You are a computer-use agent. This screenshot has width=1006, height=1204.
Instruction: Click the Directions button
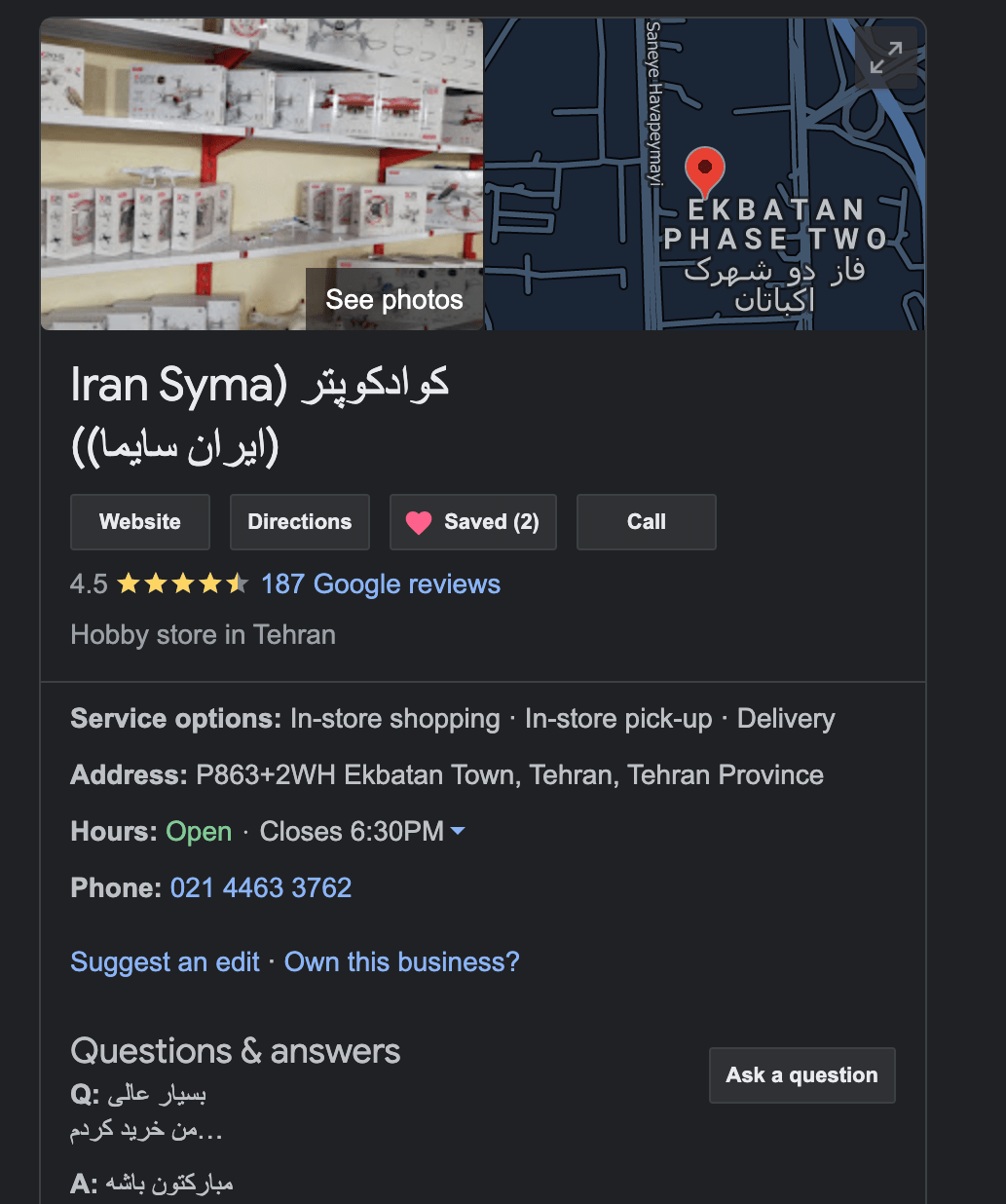tap(299, 521)
